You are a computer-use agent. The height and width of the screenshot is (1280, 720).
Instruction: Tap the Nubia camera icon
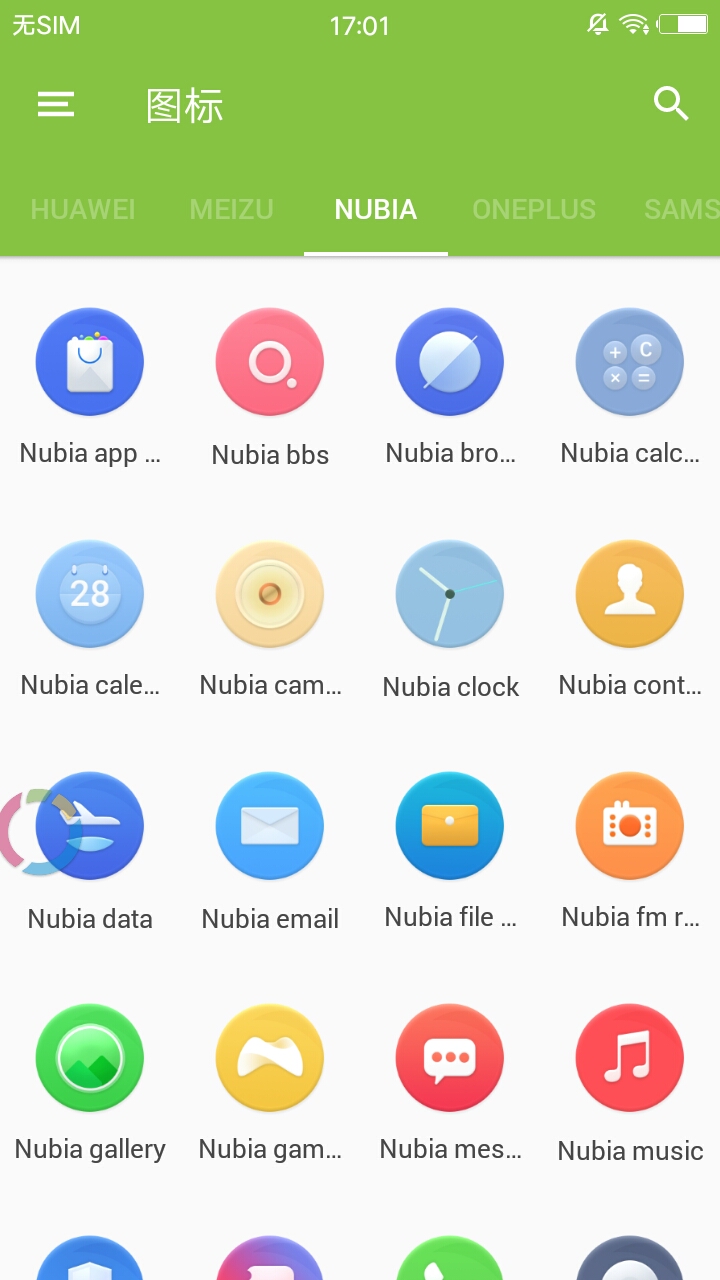(x=270, y=594)
